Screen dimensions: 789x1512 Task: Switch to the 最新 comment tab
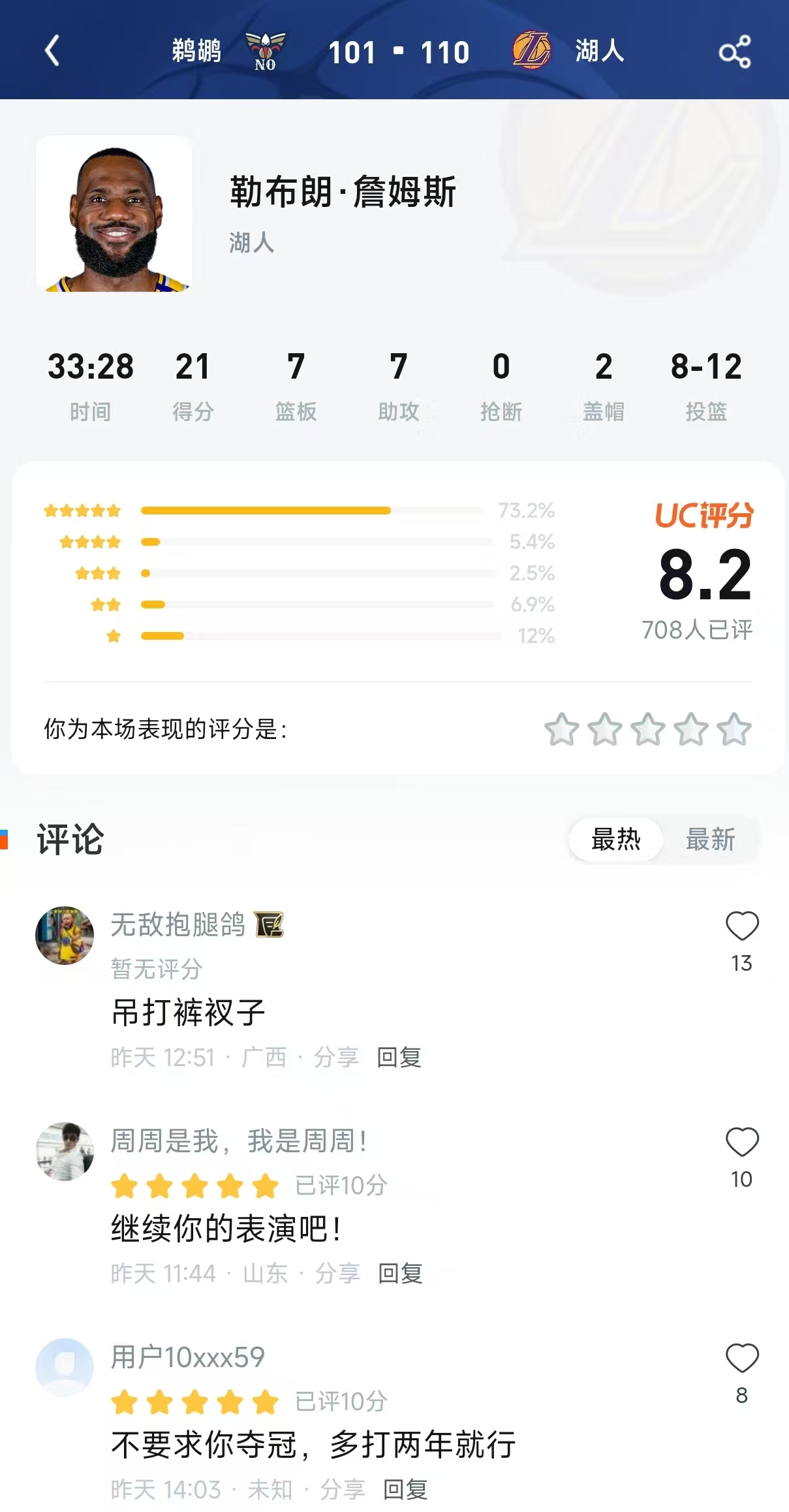point(711,840)
